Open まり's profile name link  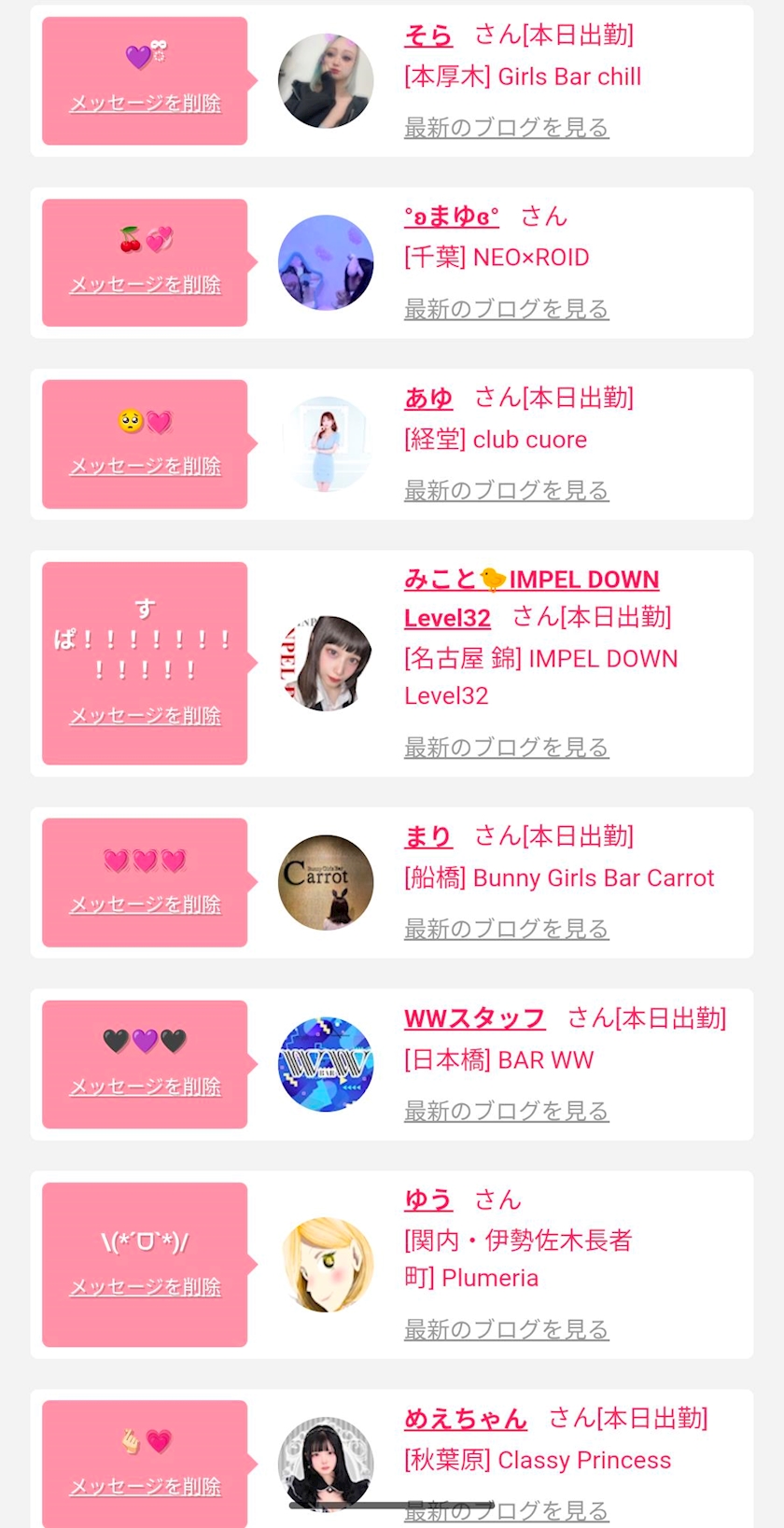pyautogui.click(x=428, y=836)
